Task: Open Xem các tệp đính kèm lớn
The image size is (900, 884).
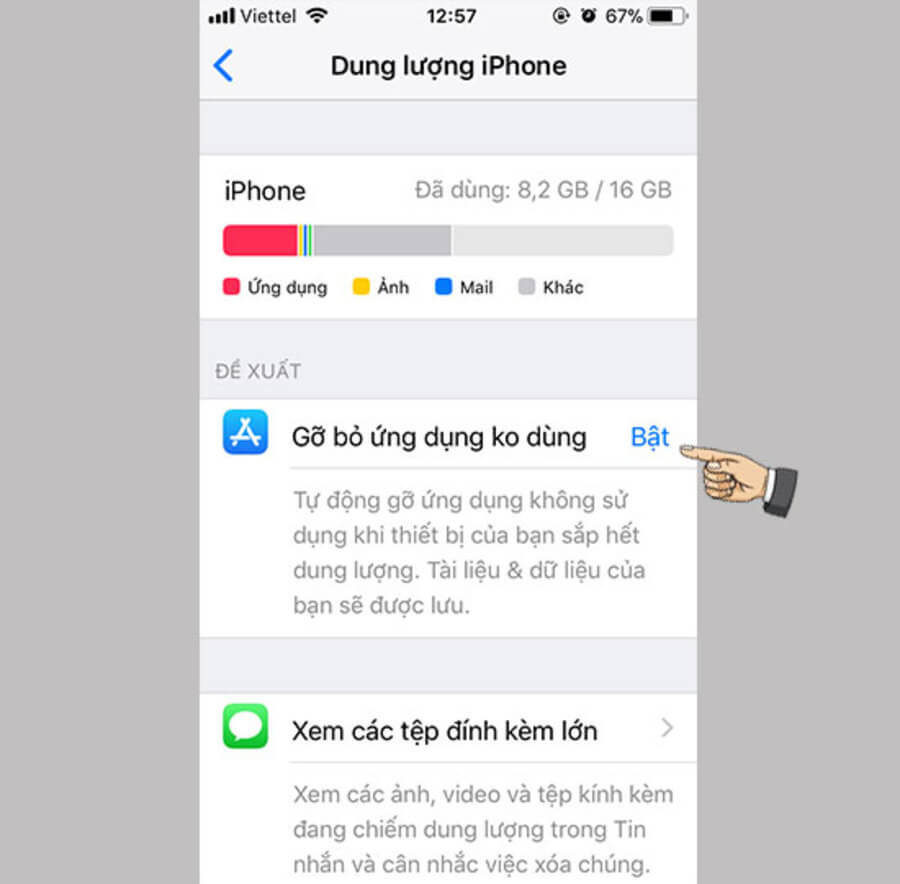Action: click(x=446, y=731)
